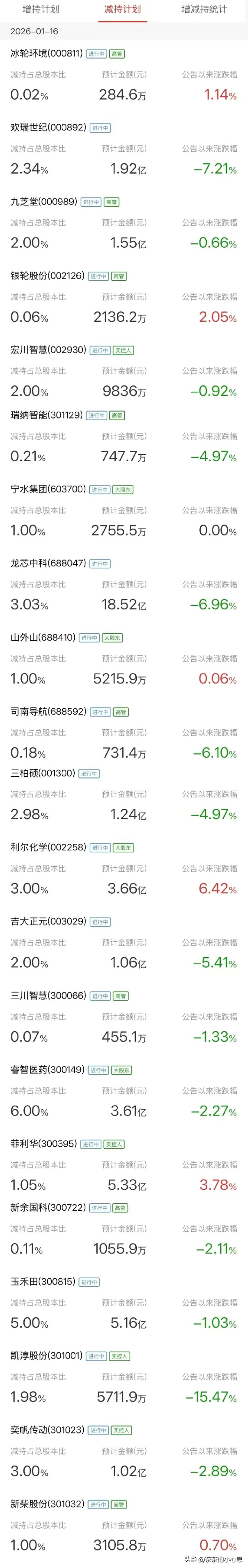Screen dimensions: 248x1568
Task: View the 睿智医药(300149) row
Action: (x=48, y=1070)
